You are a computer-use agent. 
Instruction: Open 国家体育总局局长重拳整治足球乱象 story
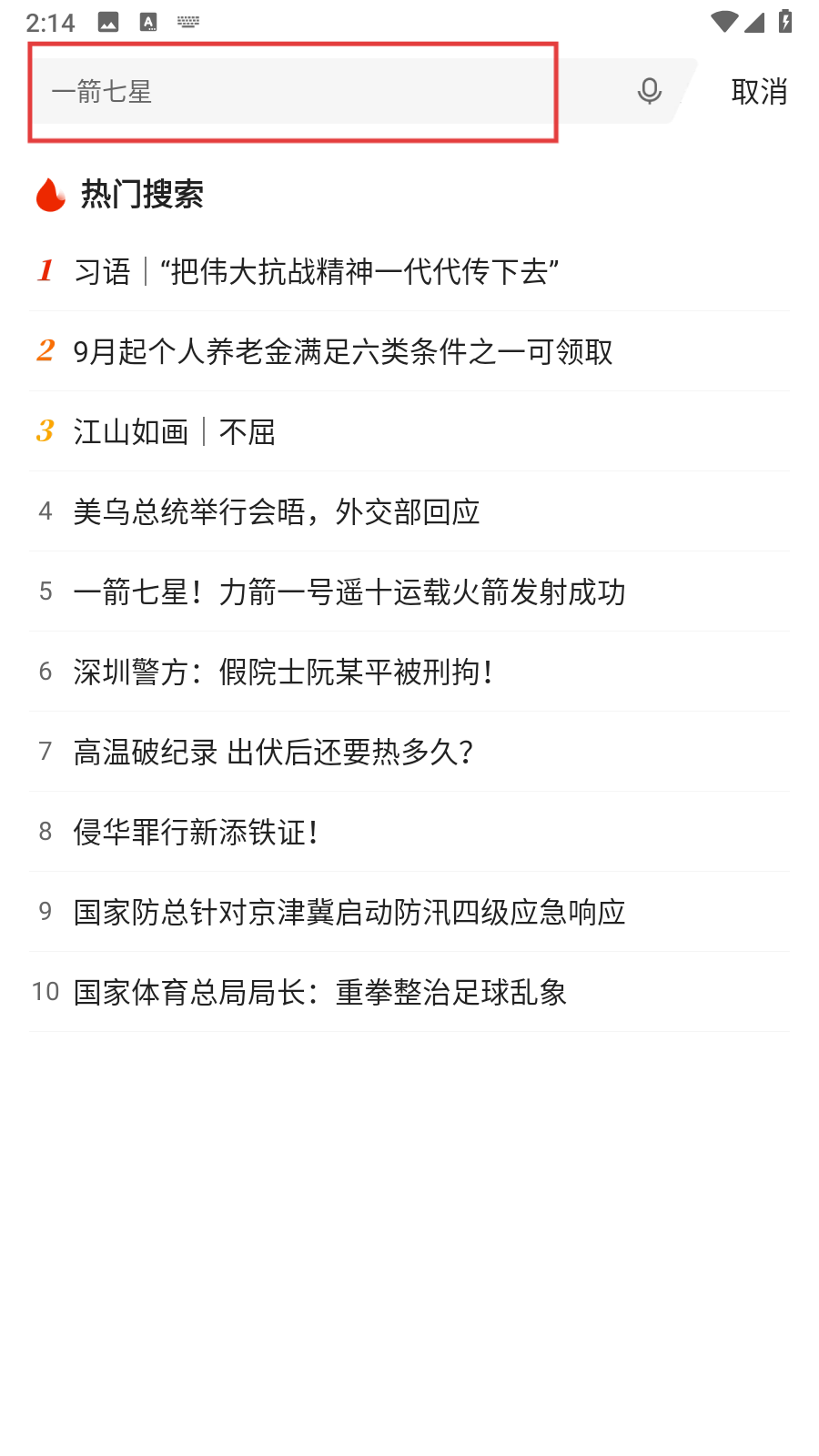pos(320,992)
